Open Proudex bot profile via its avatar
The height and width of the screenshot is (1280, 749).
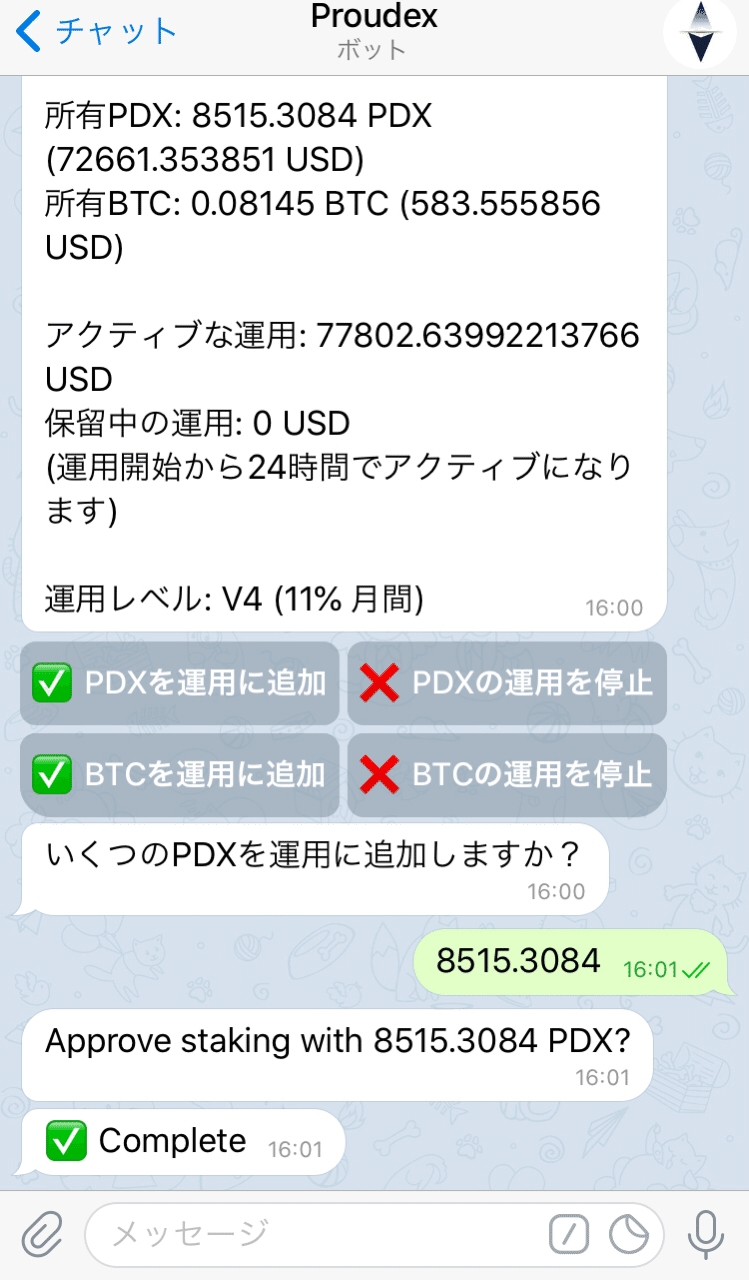tap(699, 33)
